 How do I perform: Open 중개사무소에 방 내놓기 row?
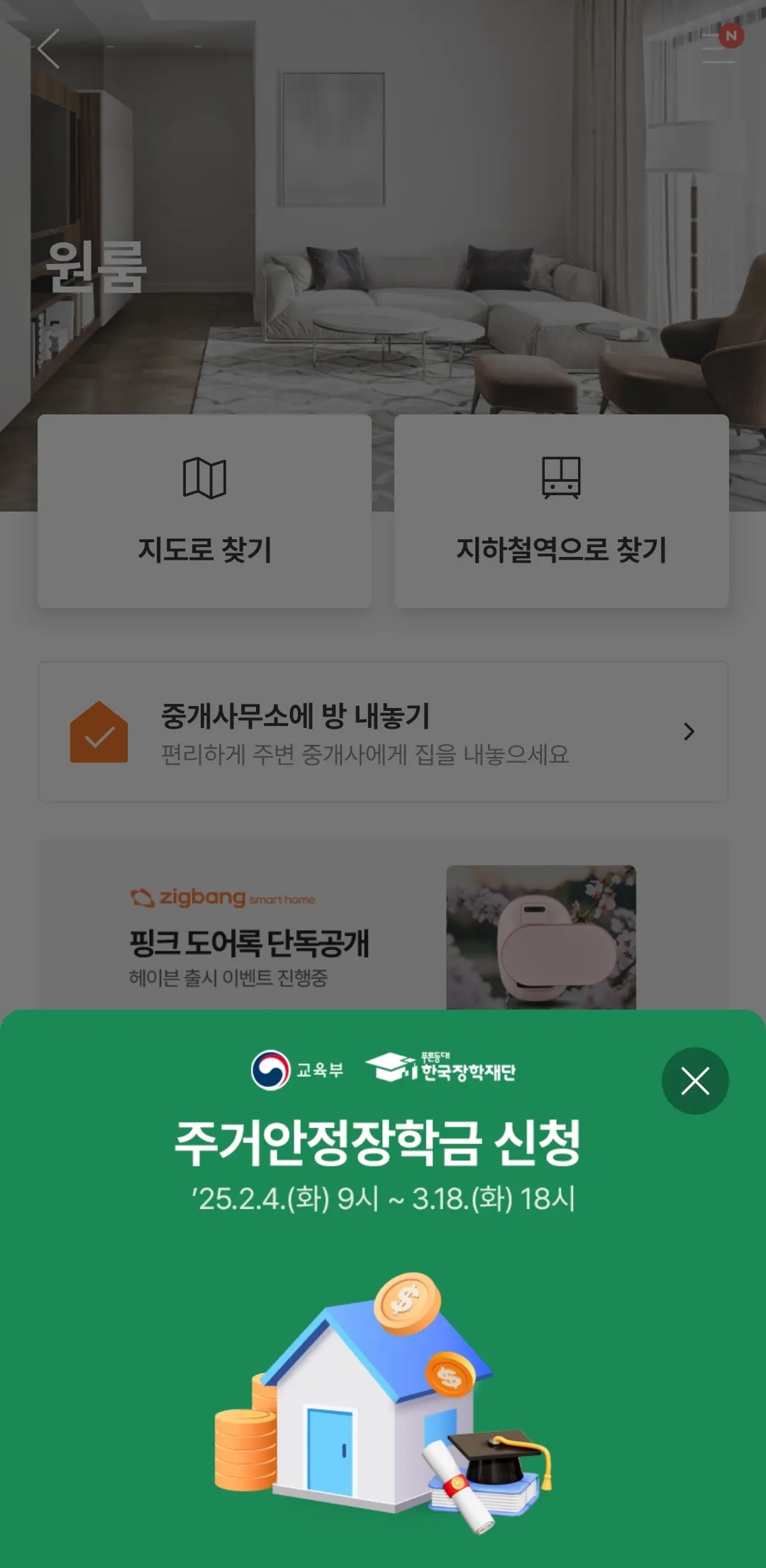[383, 732]
